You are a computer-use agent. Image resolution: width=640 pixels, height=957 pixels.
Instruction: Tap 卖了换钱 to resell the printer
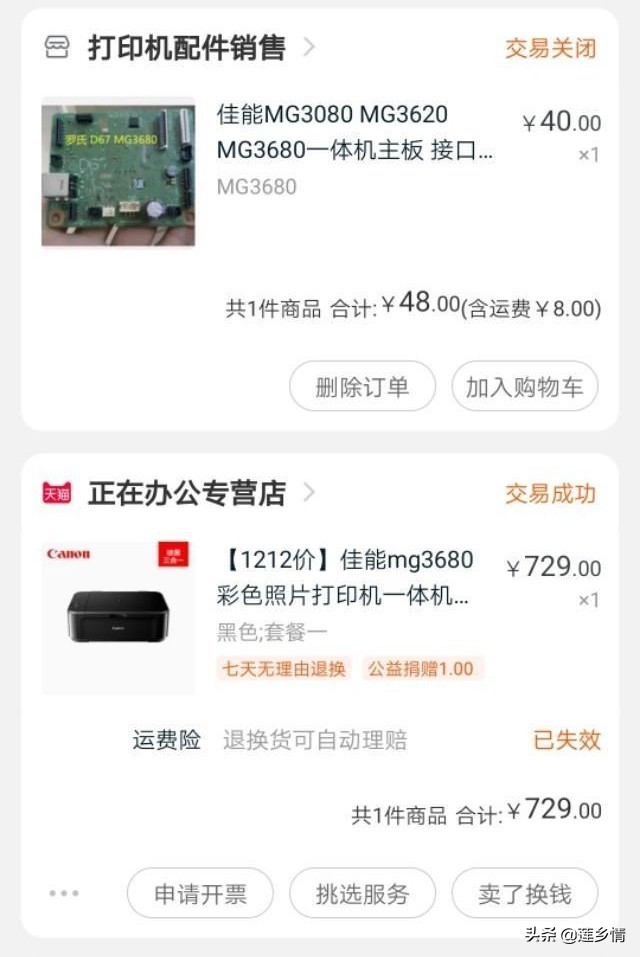524,894
